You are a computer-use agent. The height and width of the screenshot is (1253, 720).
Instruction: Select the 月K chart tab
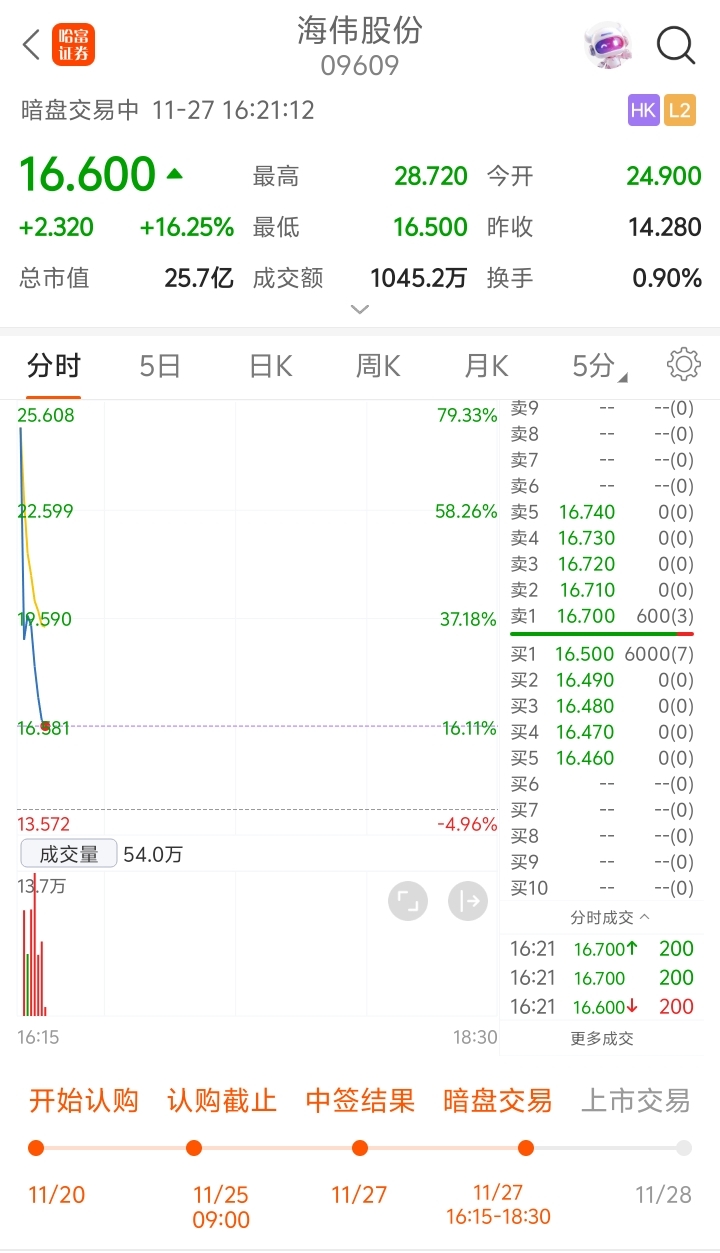click(487, 367)
